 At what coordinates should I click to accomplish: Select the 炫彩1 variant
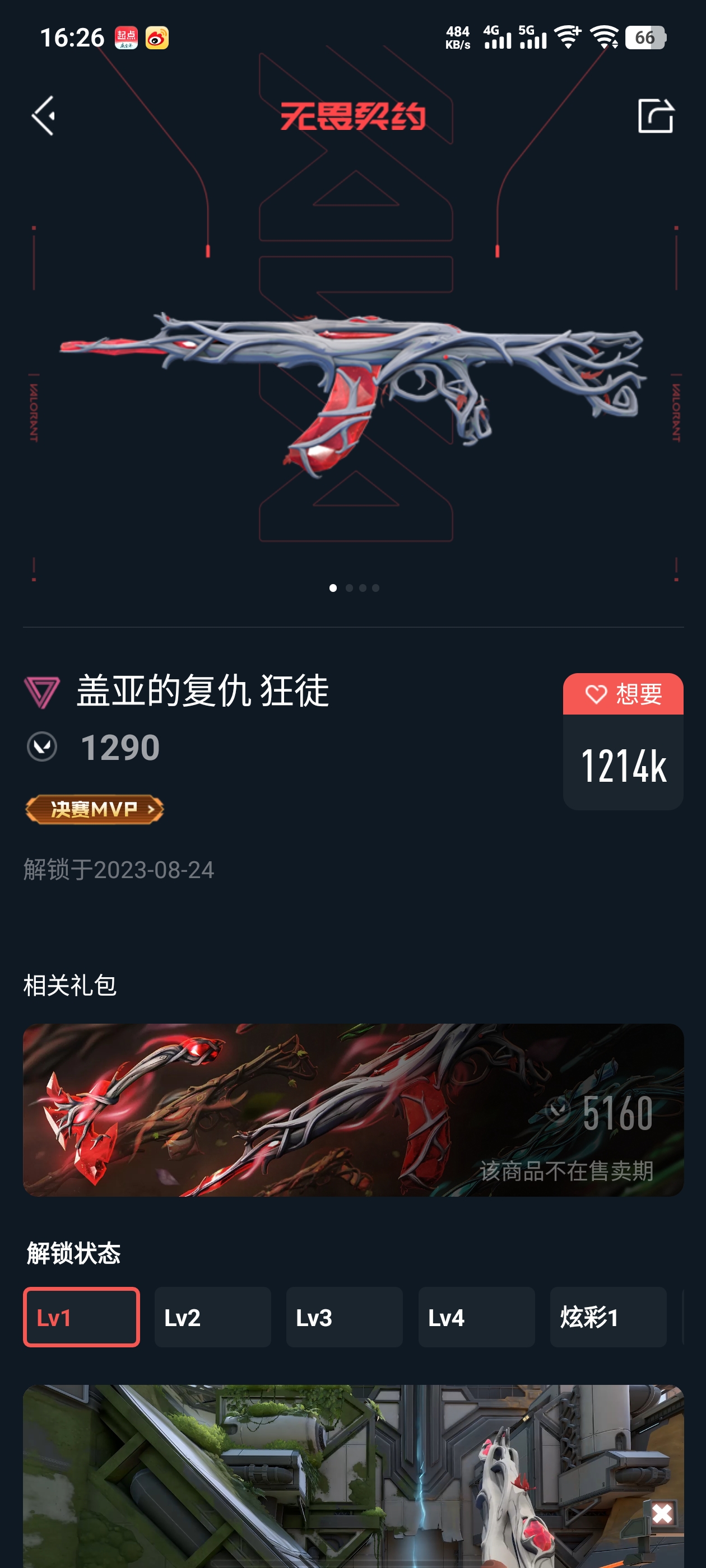click(608, 1317)
